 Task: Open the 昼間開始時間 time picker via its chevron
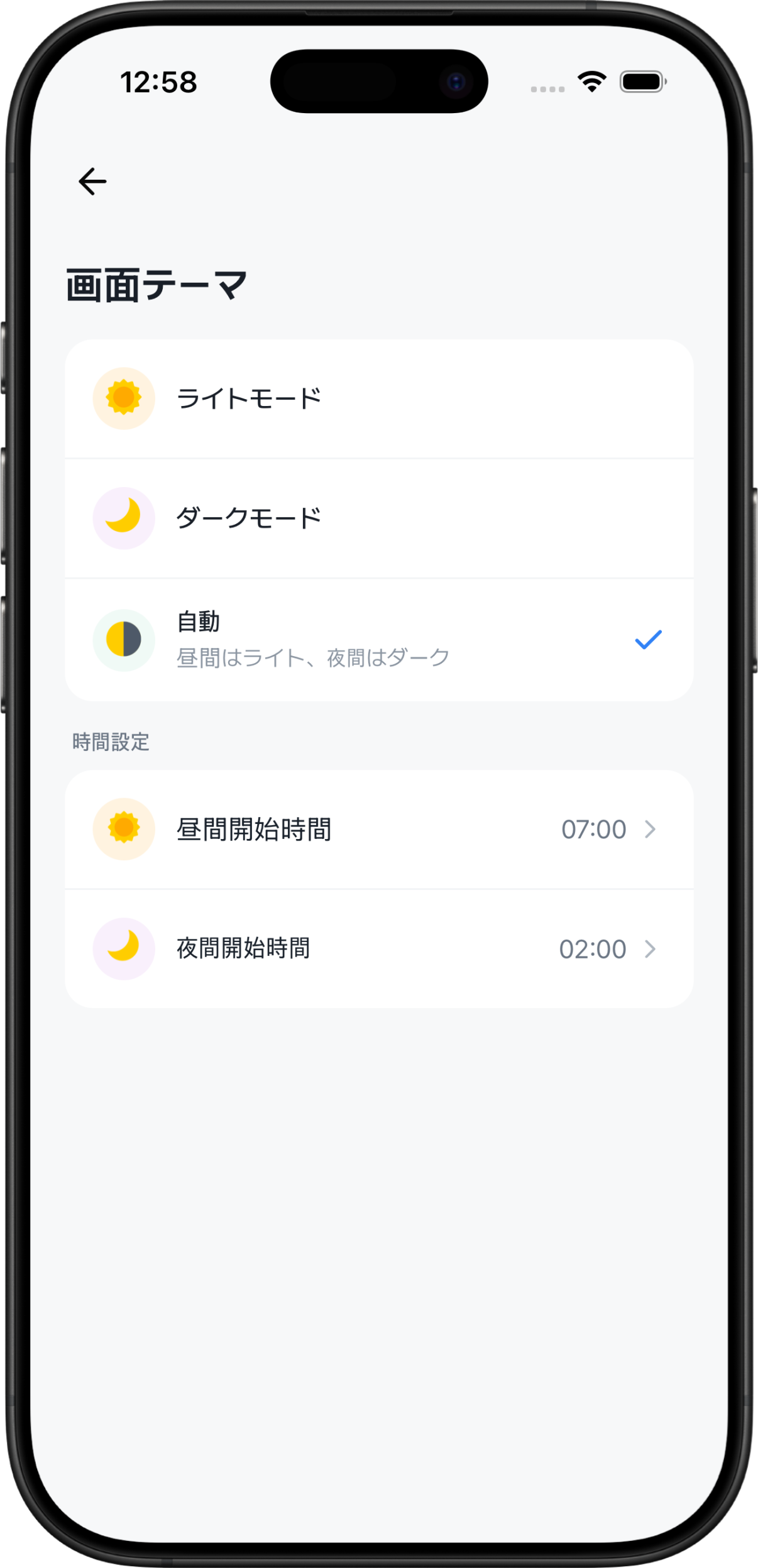pos(651,830)
